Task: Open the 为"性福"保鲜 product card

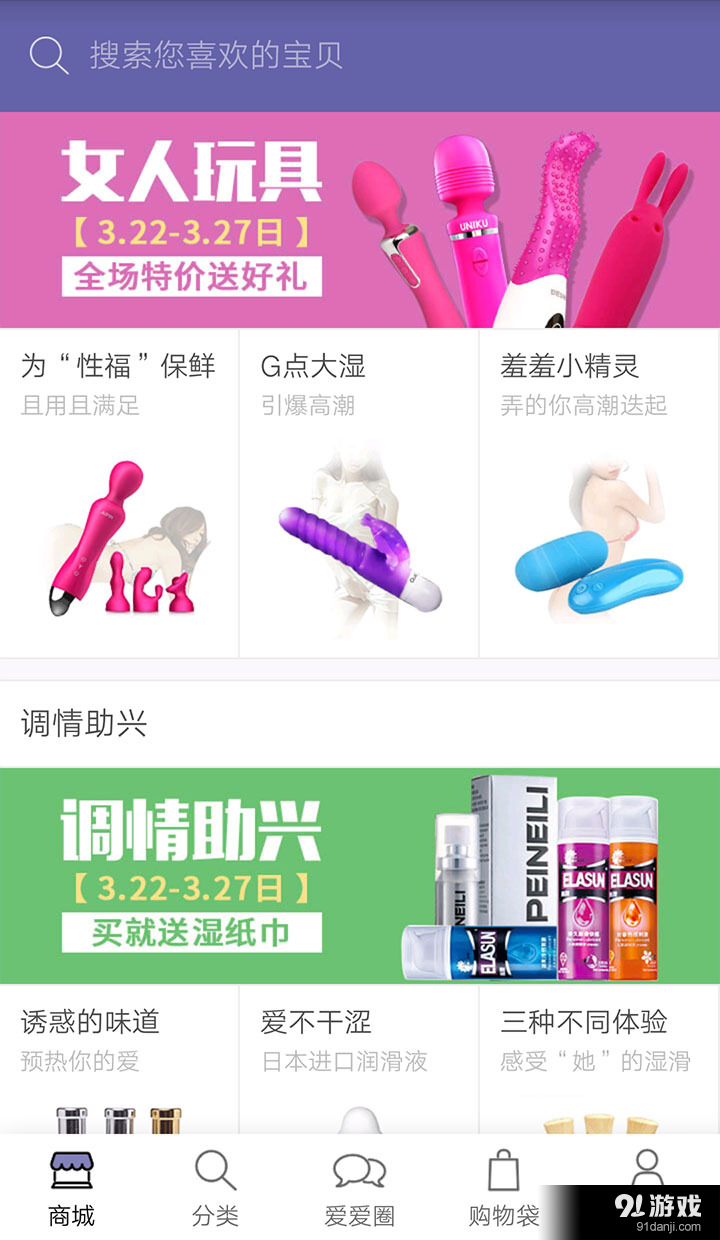Action: [119, 493]
